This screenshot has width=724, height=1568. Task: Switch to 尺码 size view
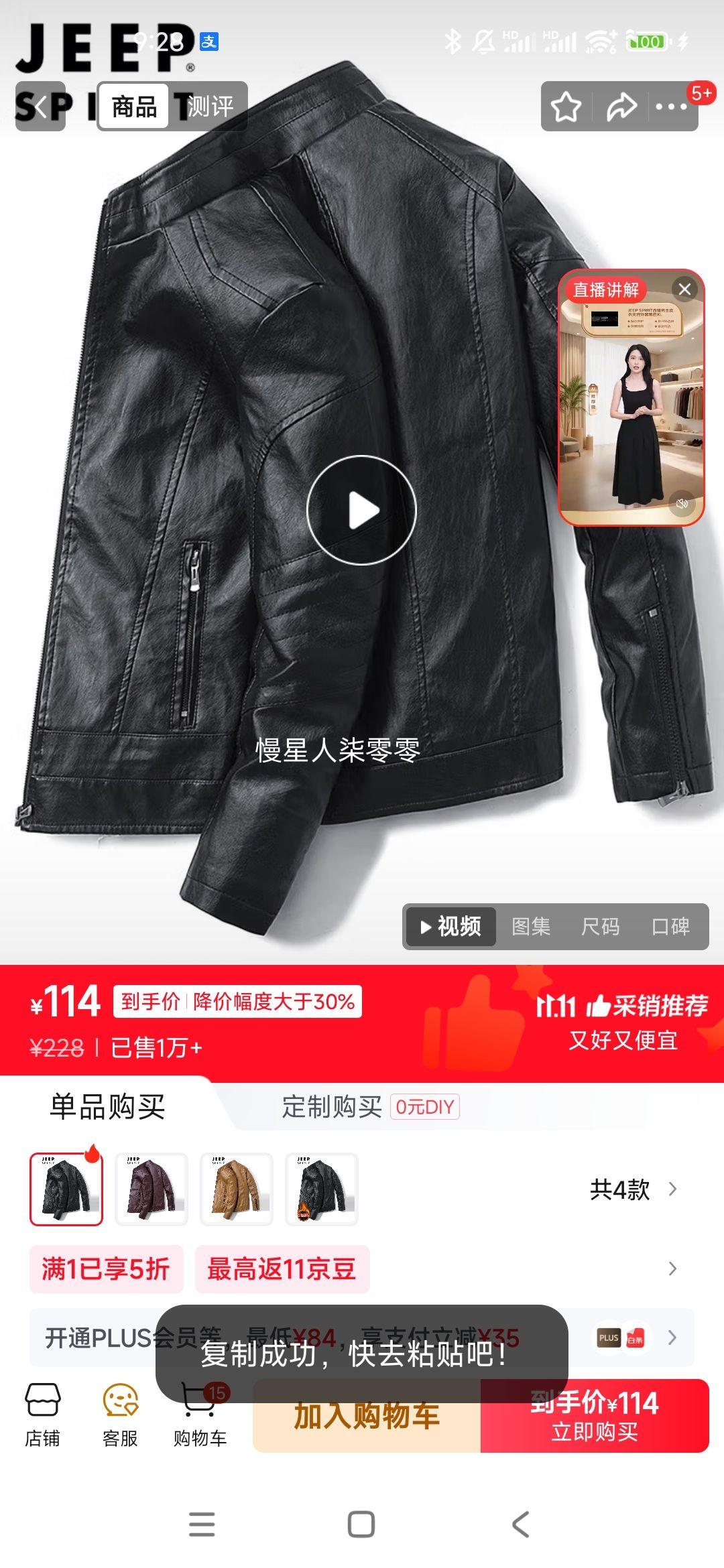pos(600,927)
